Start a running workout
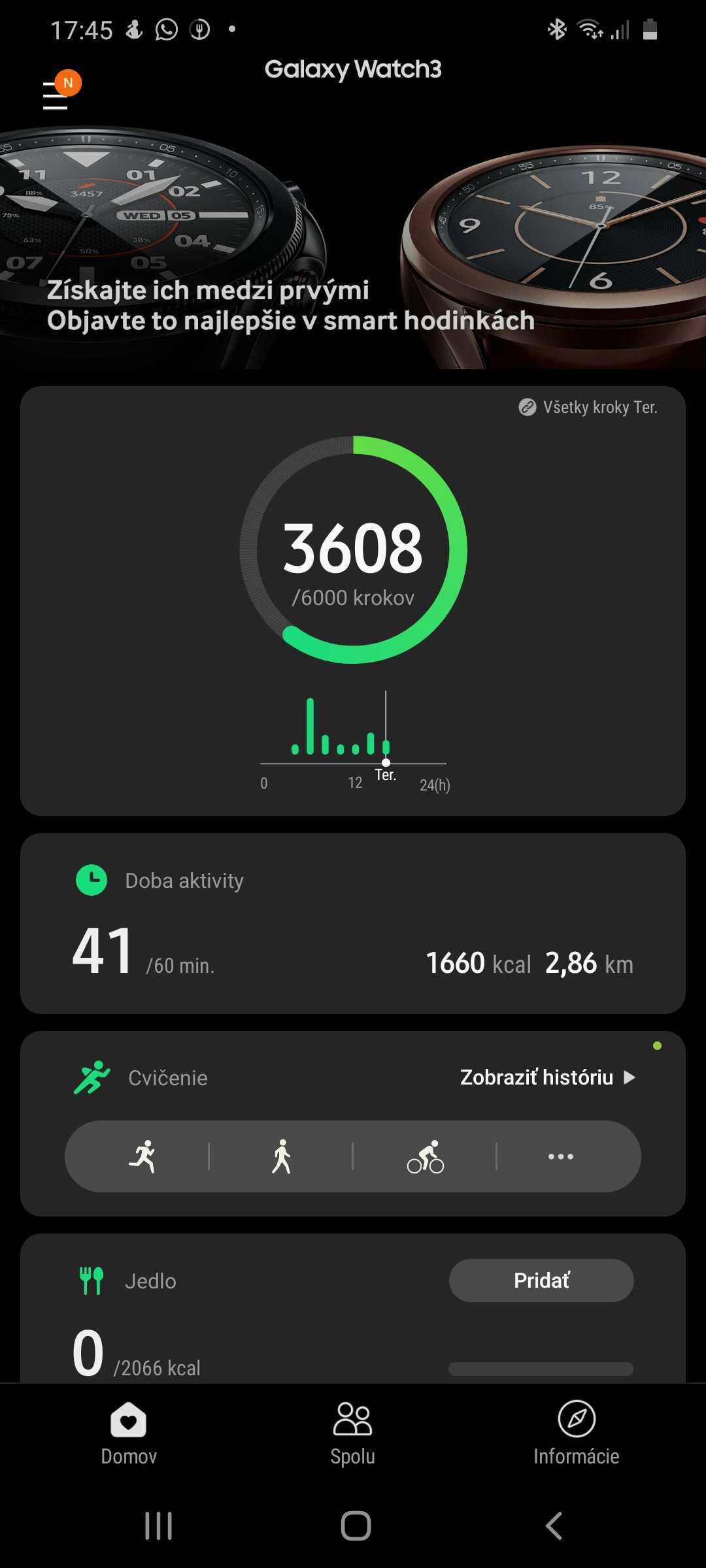706x1568 pixels. 143,1156
